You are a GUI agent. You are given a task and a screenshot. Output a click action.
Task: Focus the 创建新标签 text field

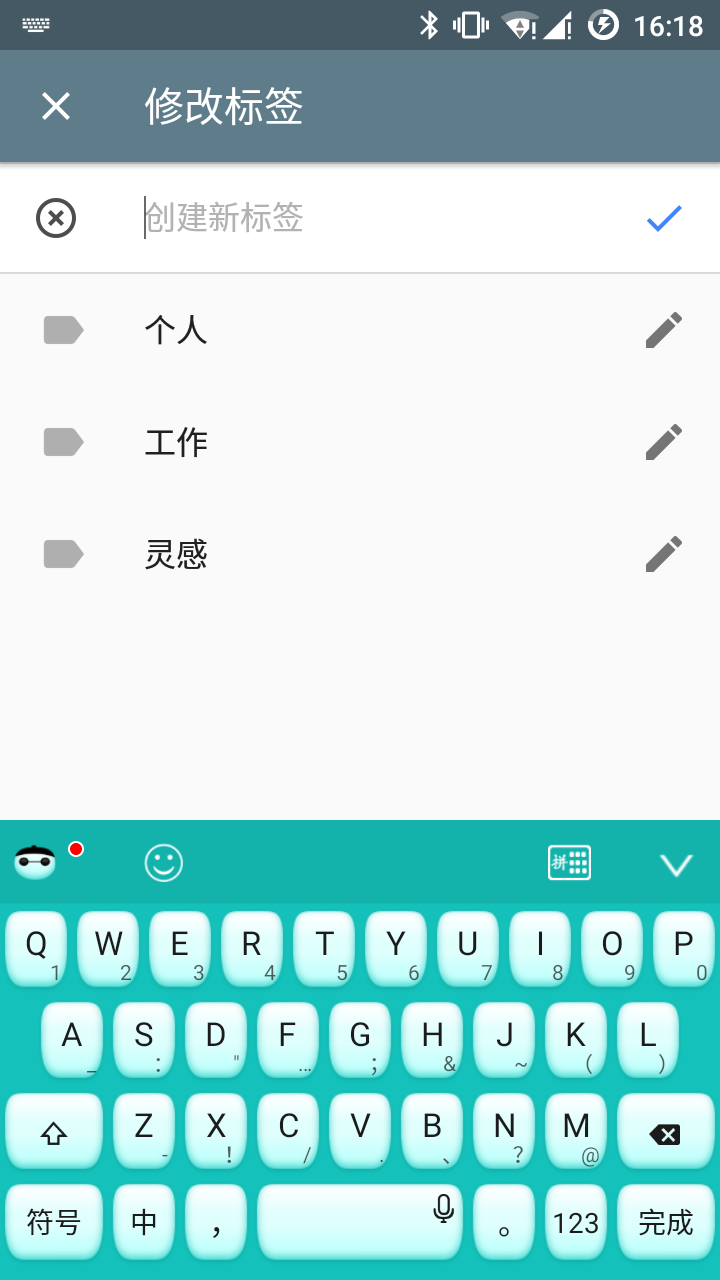click(x=380, y=218)
